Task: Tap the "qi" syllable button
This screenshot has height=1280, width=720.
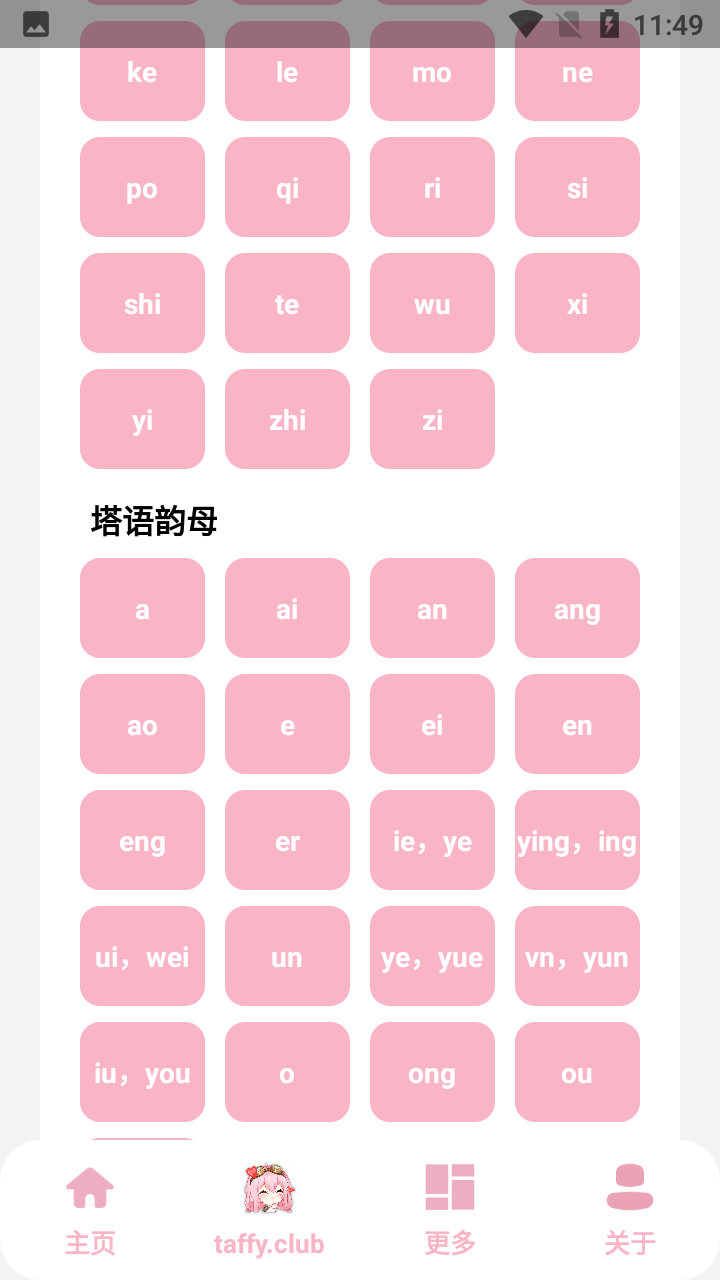Action: tap(287, 187)
